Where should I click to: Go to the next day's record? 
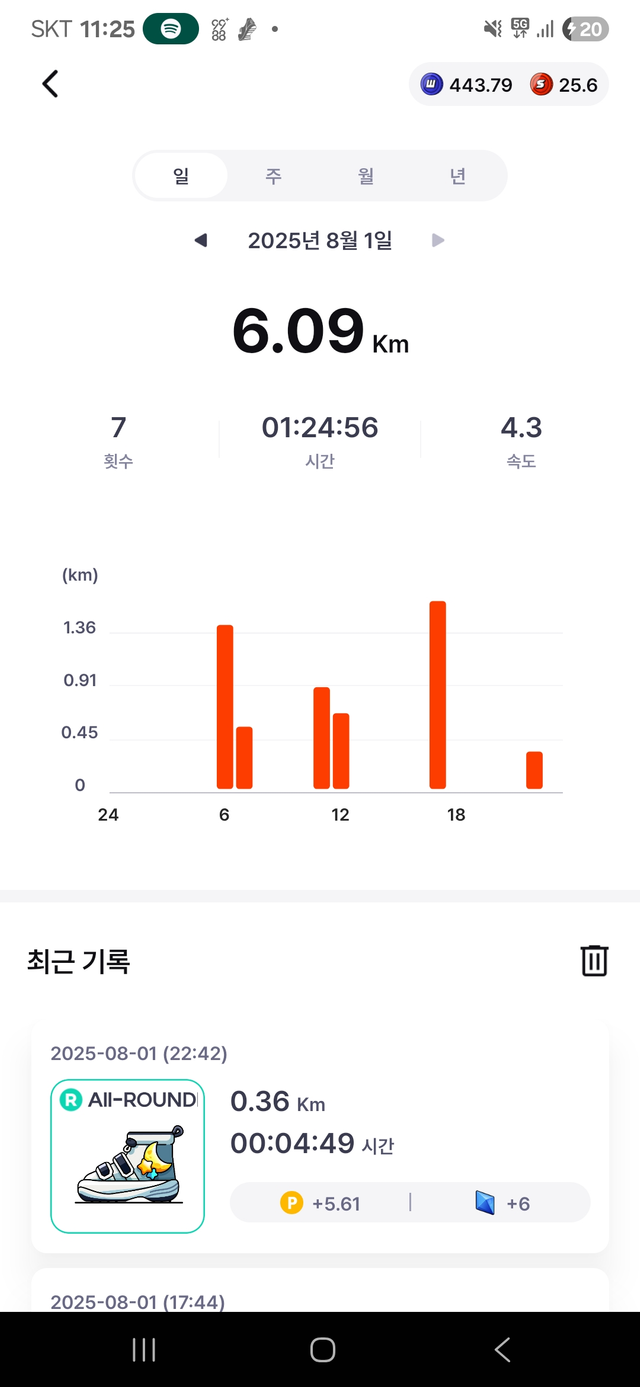pyautogui.click(x=438, y=240)
